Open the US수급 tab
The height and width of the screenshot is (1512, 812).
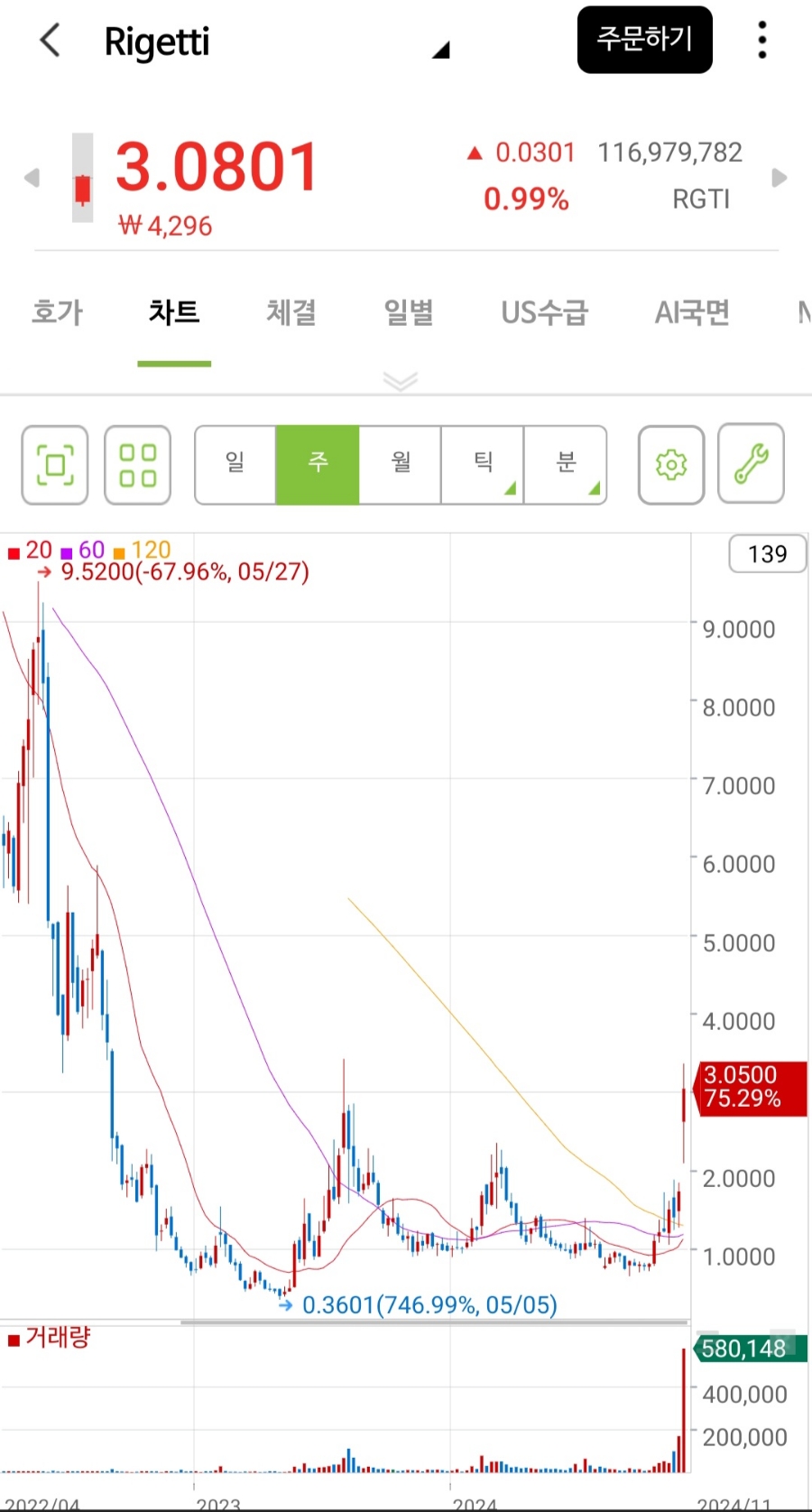544,312
